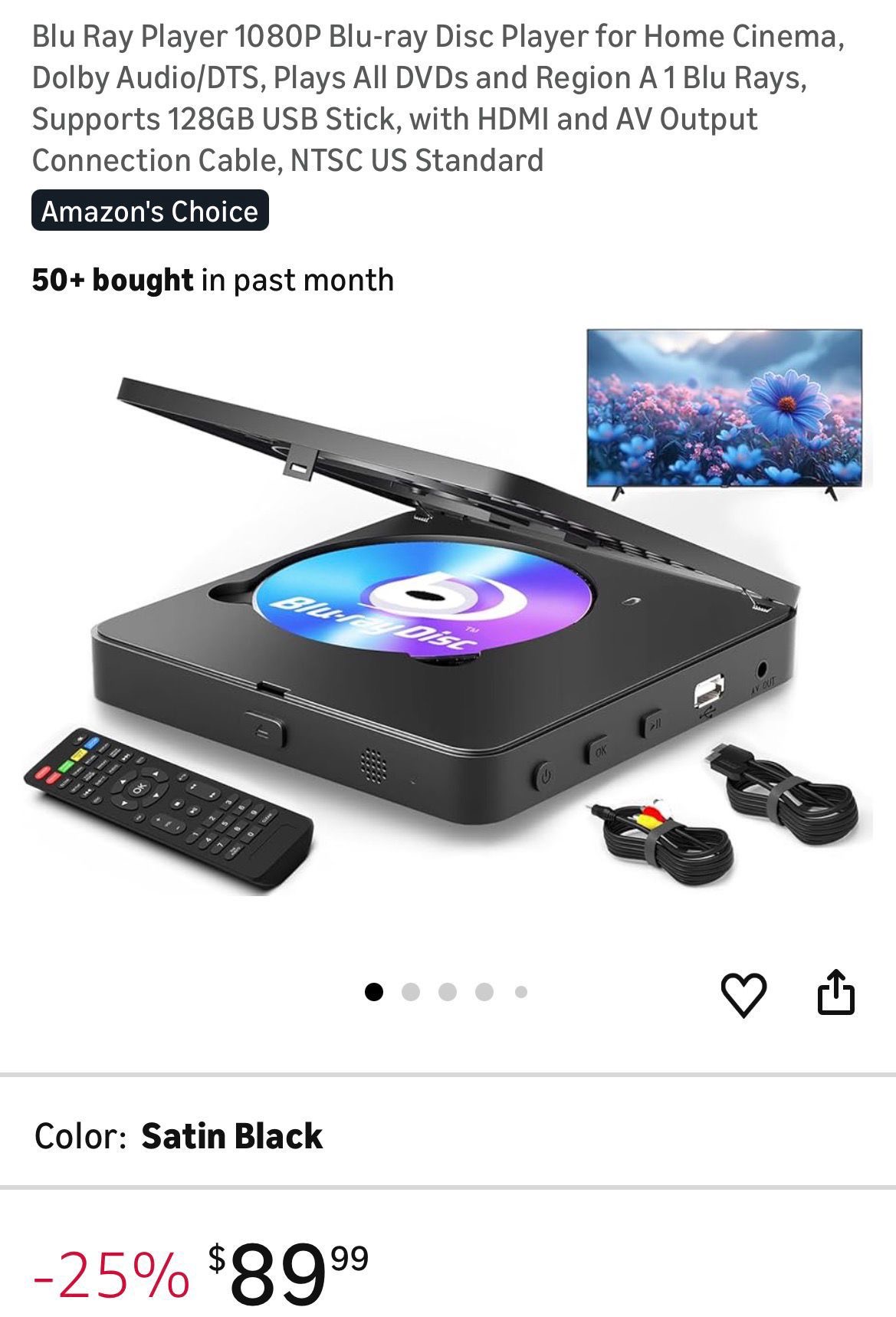
Task: Jump to the second image dot
Action: [411, 993]
